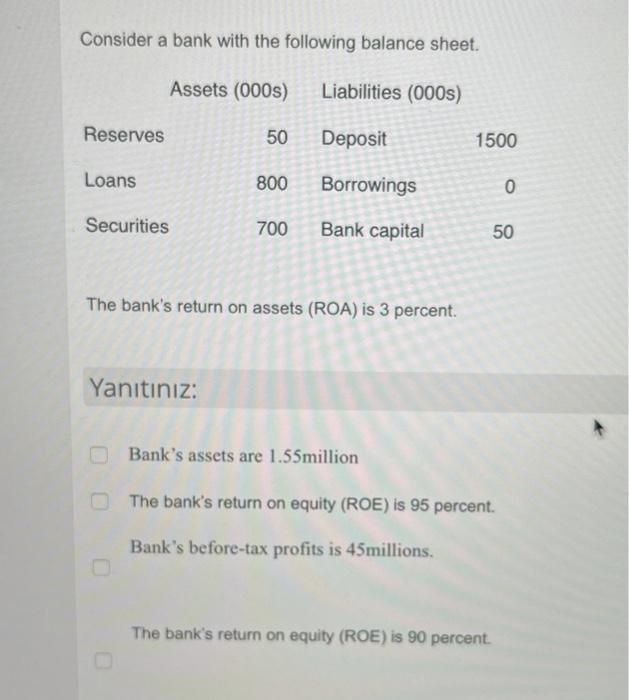Mark the ROE is 90 percent checkbox
The width and height of the screenshot is (629, 700).
click(100, 660)
